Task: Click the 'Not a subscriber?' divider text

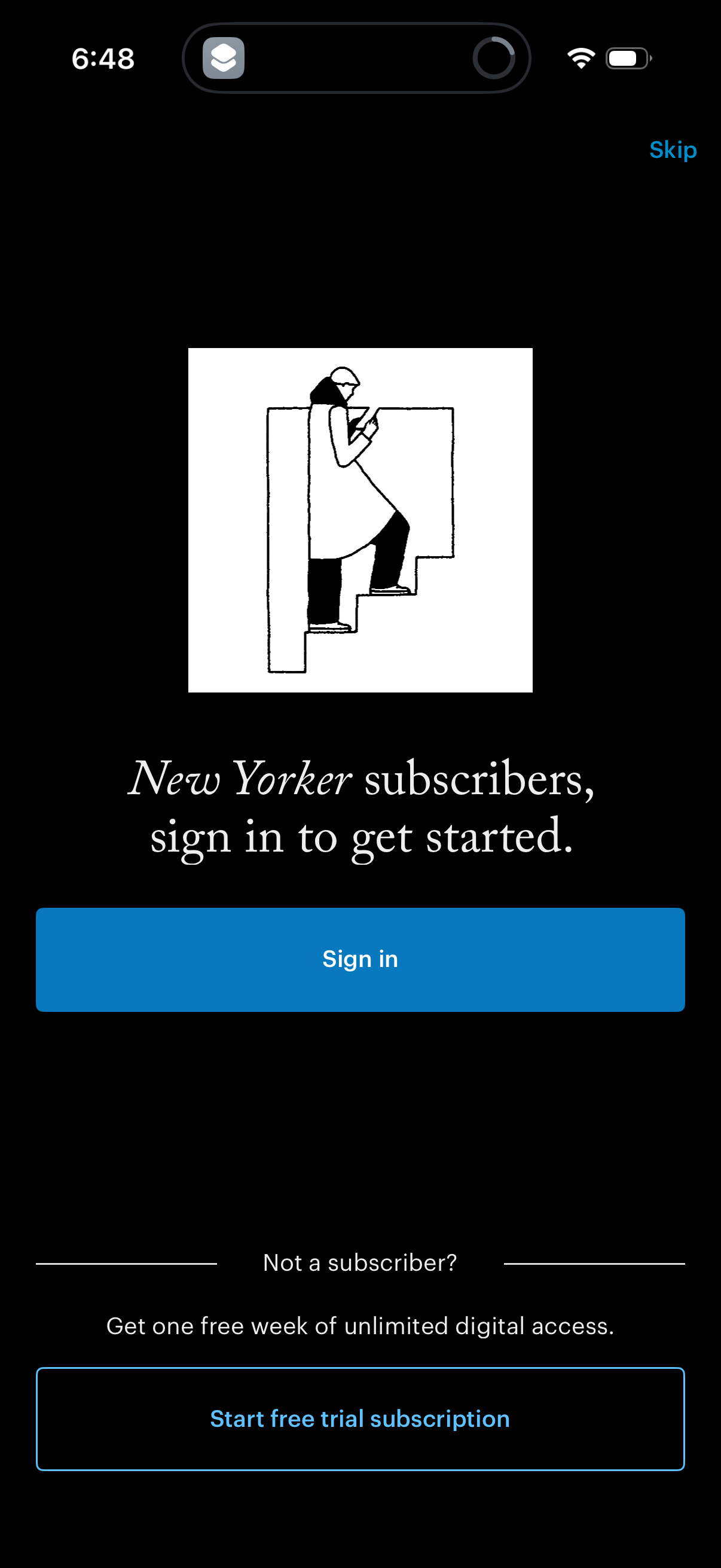Action: tap(360, 1263)
